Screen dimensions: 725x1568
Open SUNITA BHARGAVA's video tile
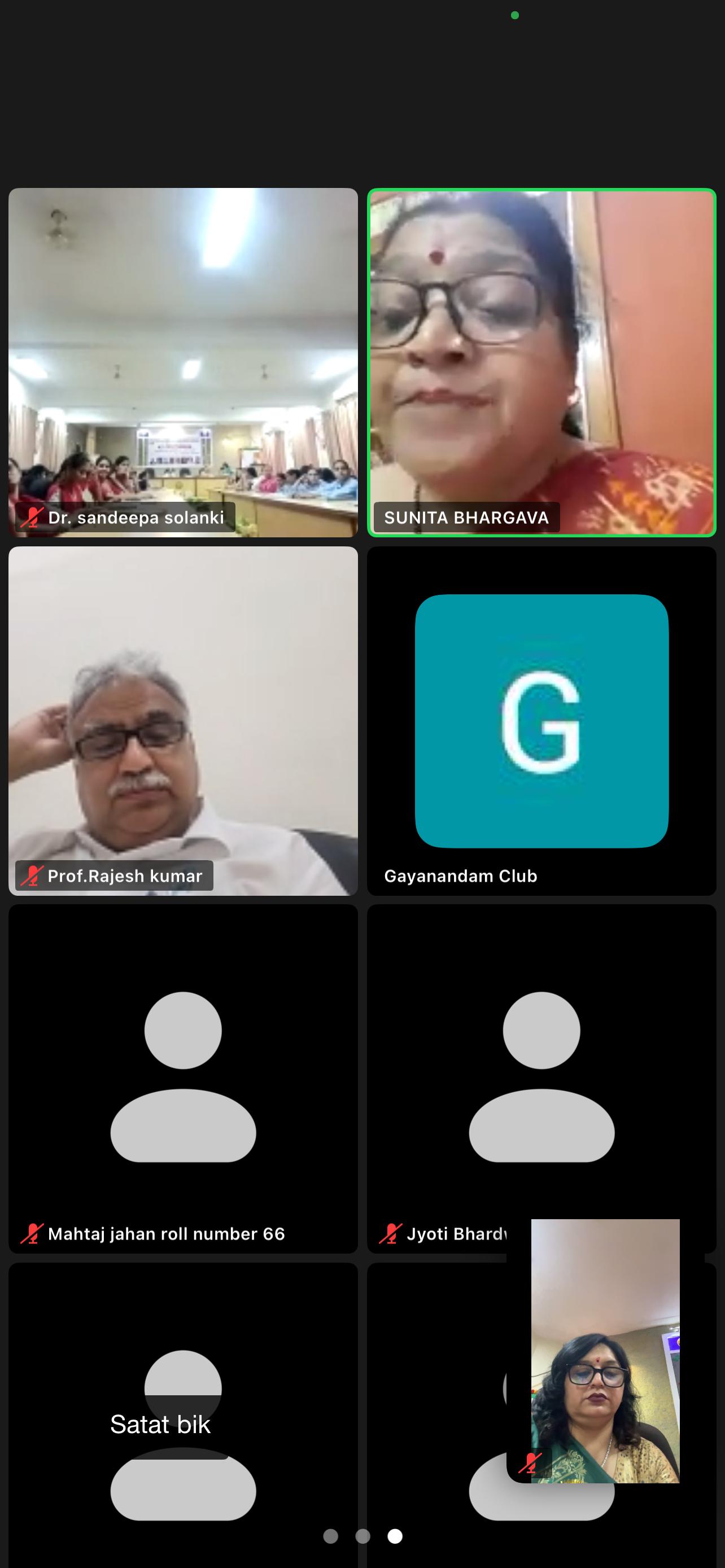pyautogui.click(x=541, y=362)
